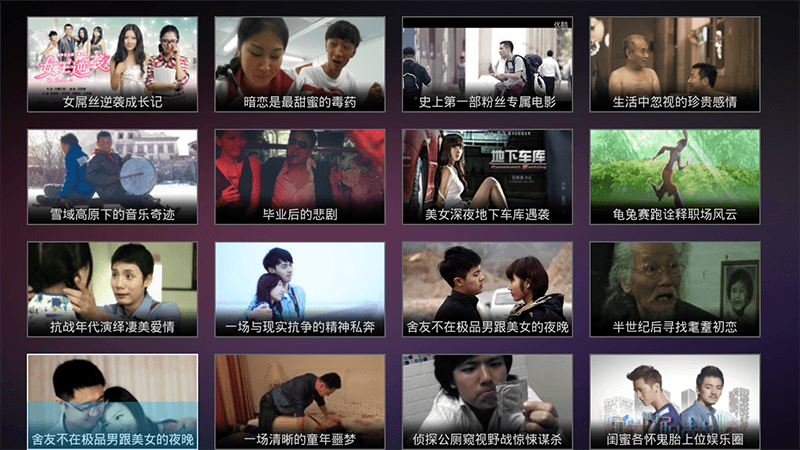Choose 侦探公厕窥视野战惊悚谋杀

(487, 401)
